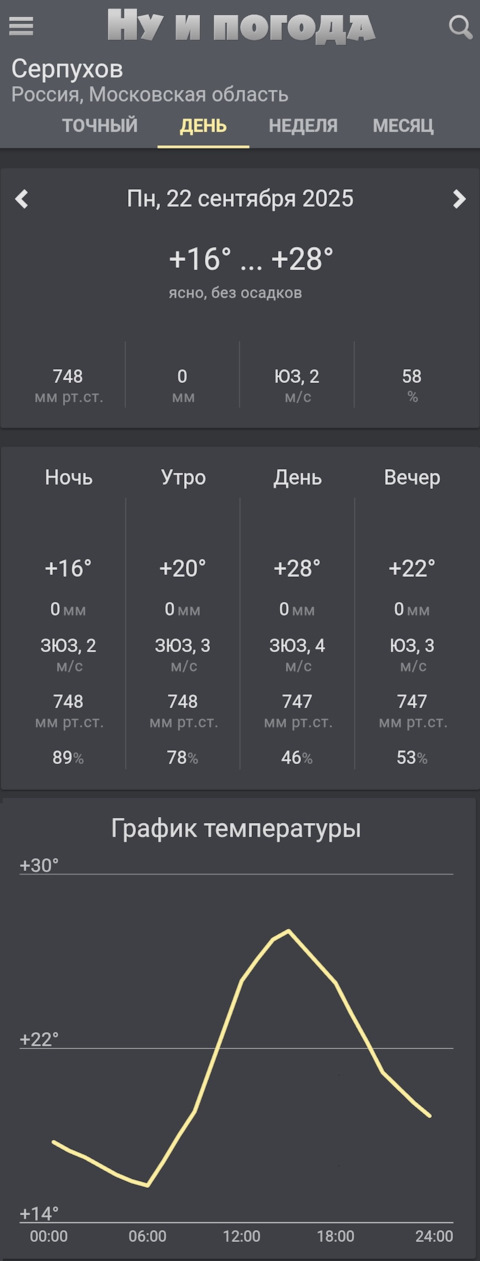This screenshot has width=480, height=1261.
Task: Go to the previous day arrow
Action: click(x=22, y=199)
